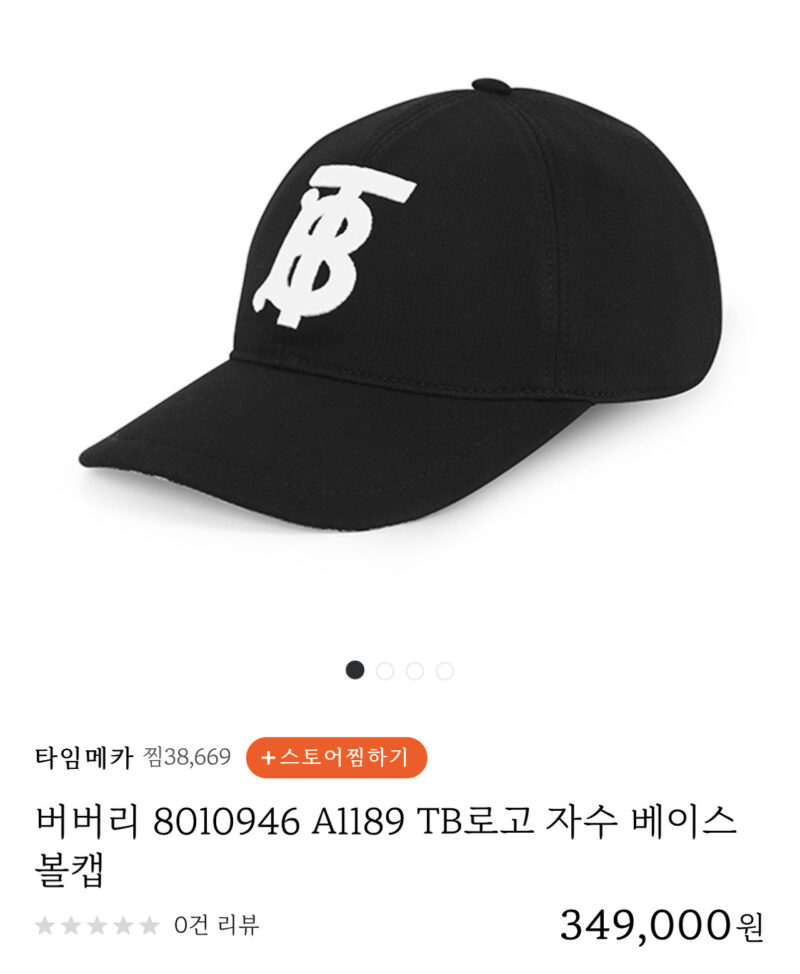Open the 0건 리뷰 reviews section
Viewport: 800px width, 974px height.
pyautogui.click(x=216, y=925)
